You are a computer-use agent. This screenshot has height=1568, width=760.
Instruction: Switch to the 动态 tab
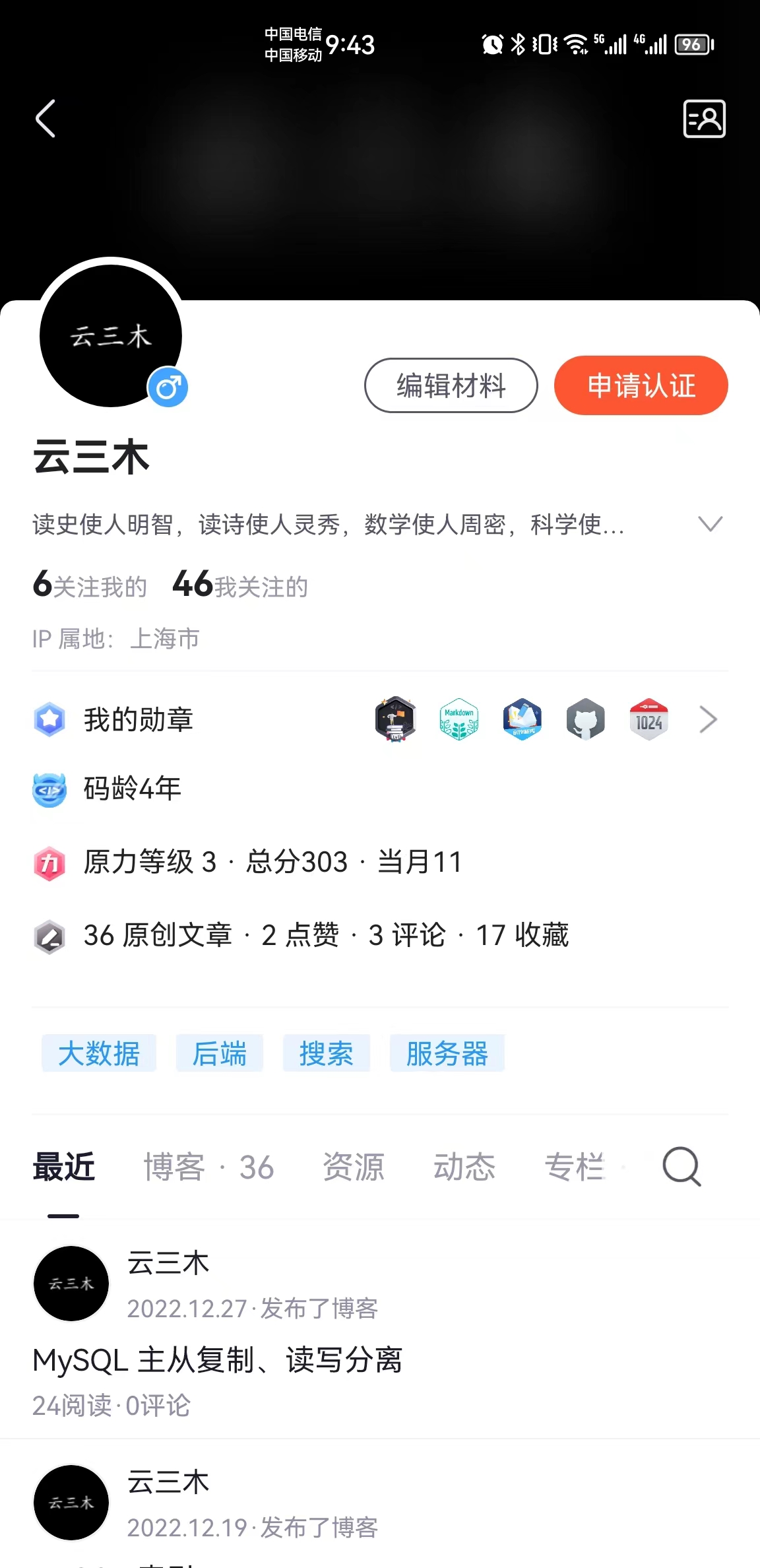click(x=464, y=1167)
